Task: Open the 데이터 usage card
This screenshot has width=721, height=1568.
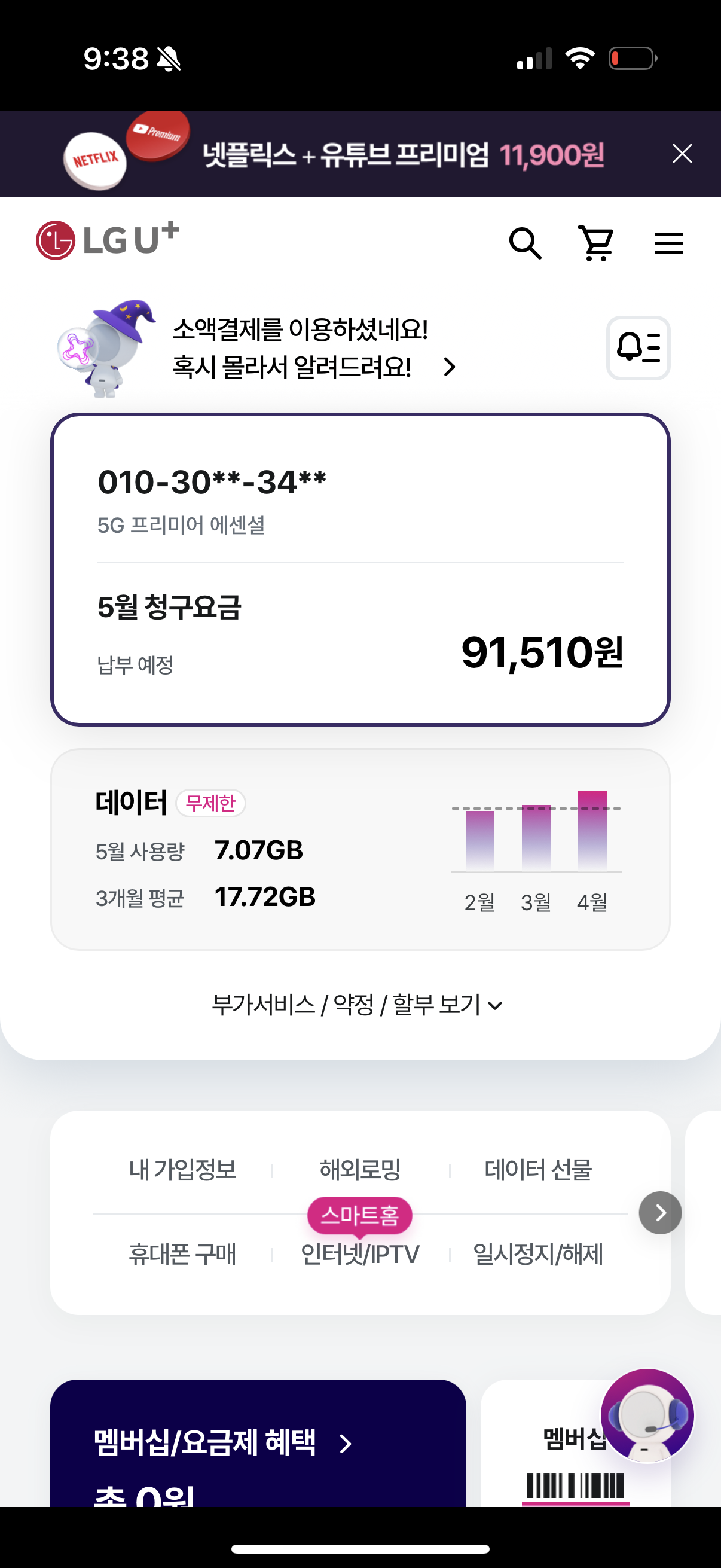Action: [360, 849]
